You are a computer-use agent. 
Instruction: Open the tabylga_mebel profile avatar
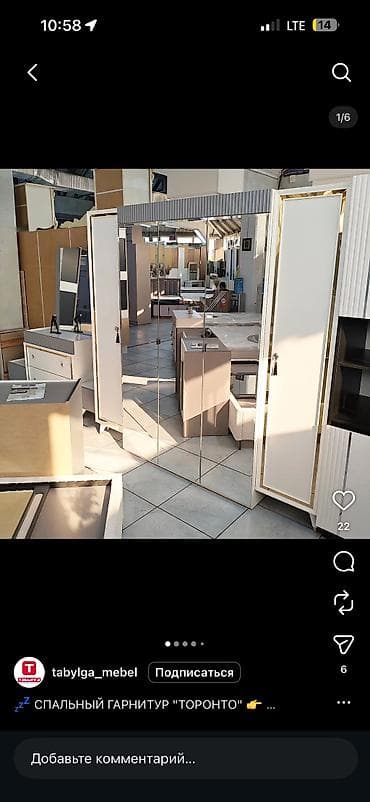point(29,672)
